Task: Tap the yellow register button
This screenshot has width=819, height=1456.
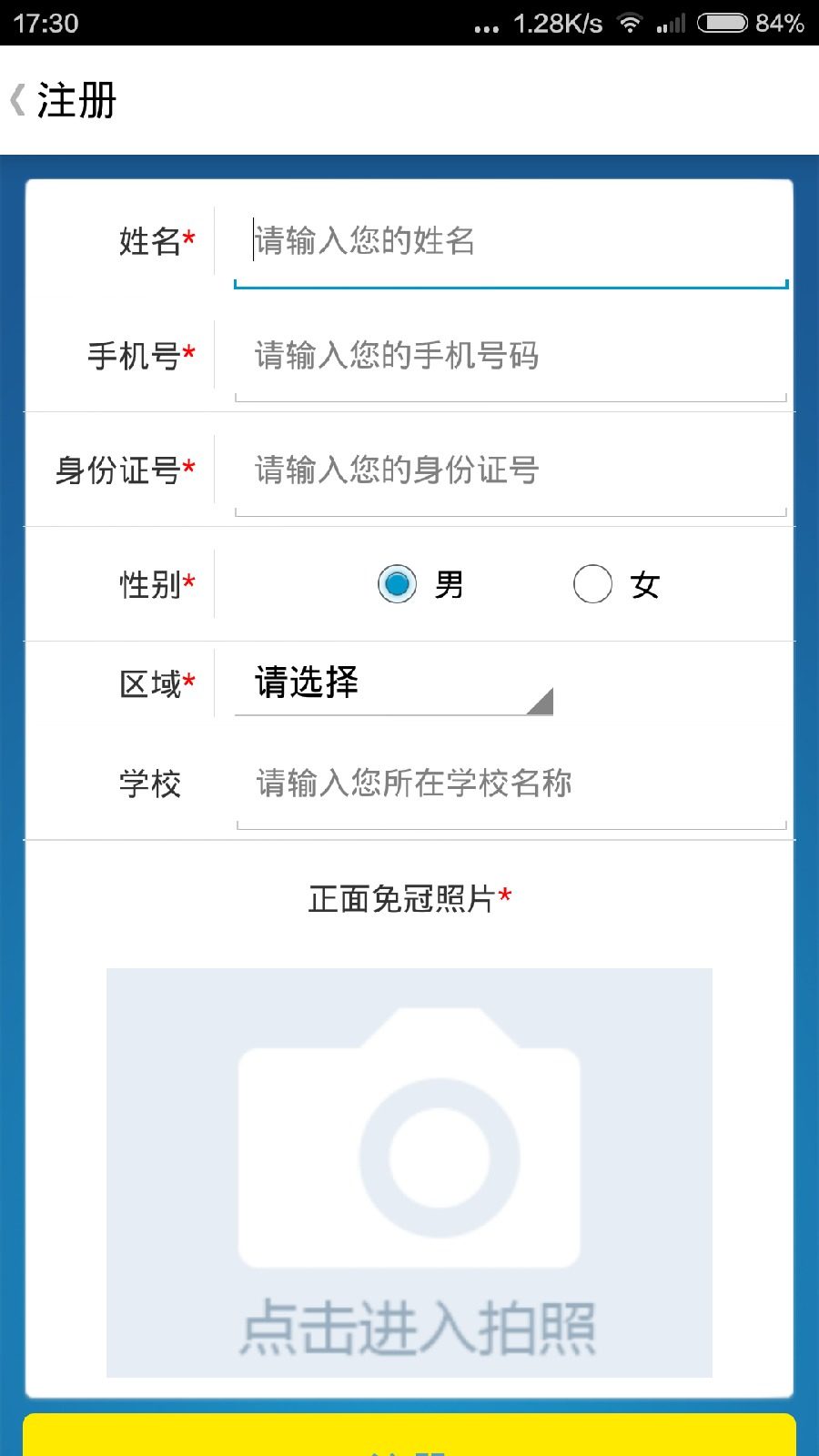Action: tap(409, 1438)
